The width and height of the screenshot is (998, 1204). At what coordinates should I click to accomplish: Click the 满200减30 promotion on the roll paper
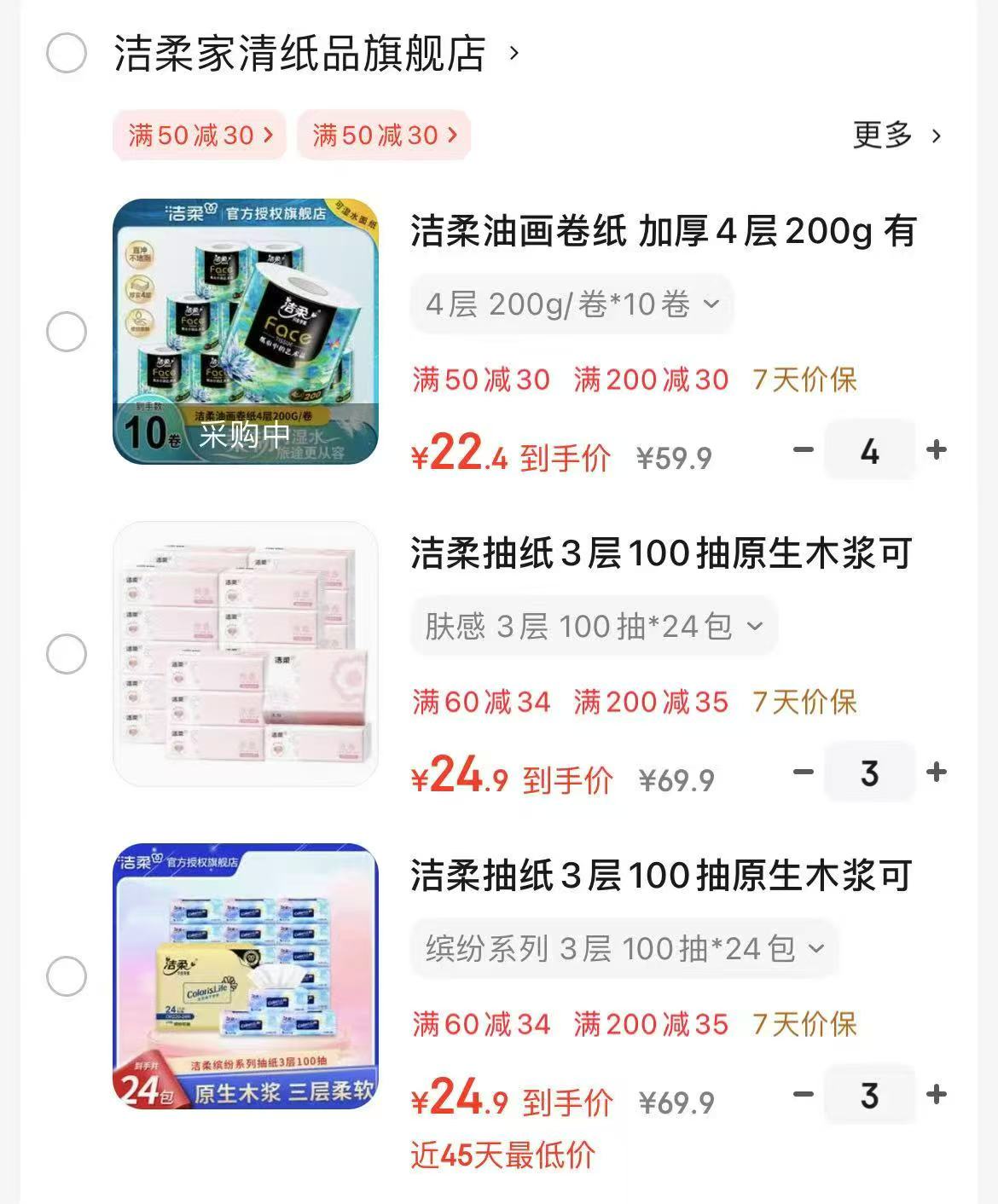tap(651, 380)
